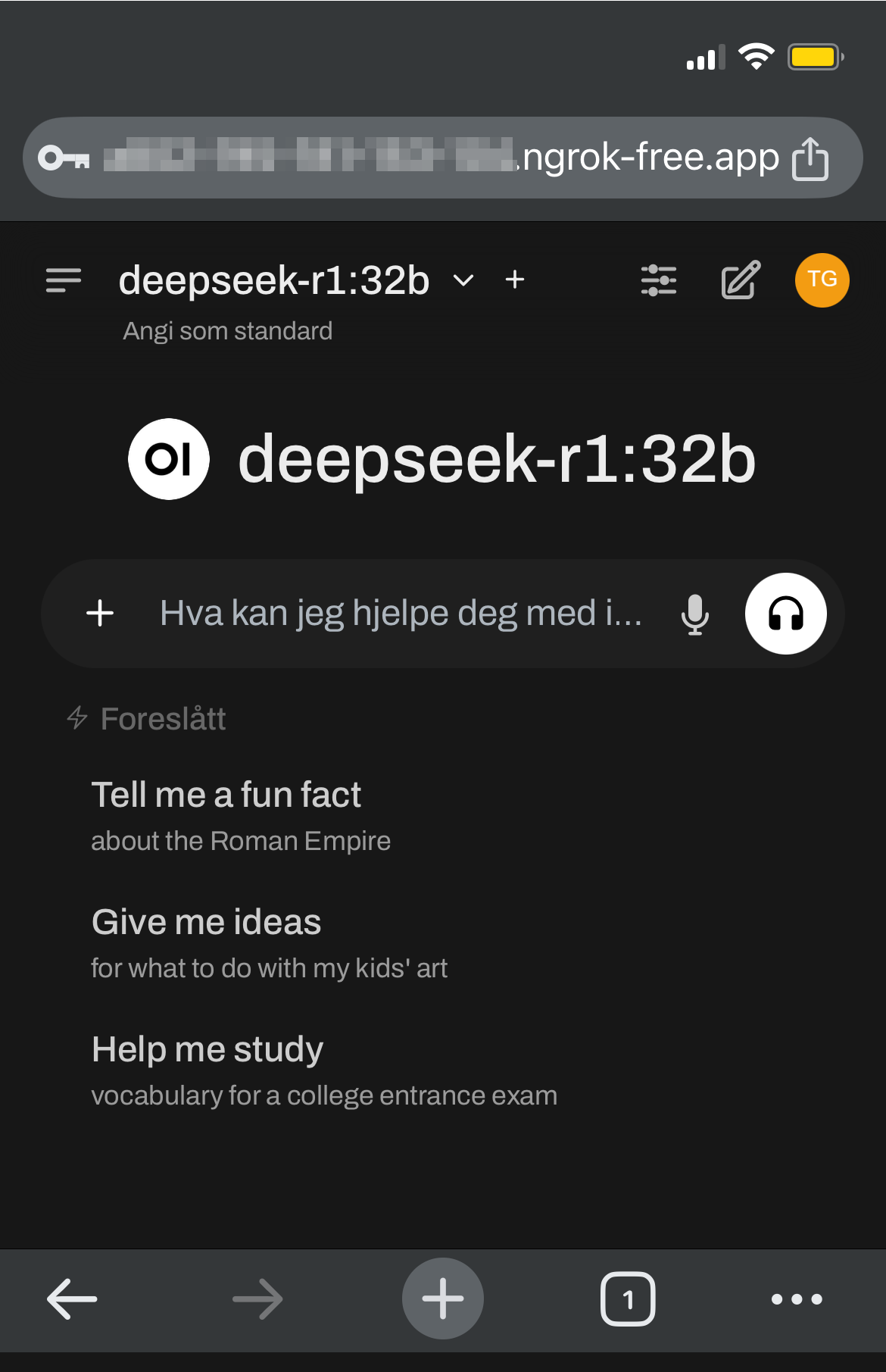Viewport: 886px width, 1372px height.
Task: Add another model with the plus icon
Action: pos(515,280)
